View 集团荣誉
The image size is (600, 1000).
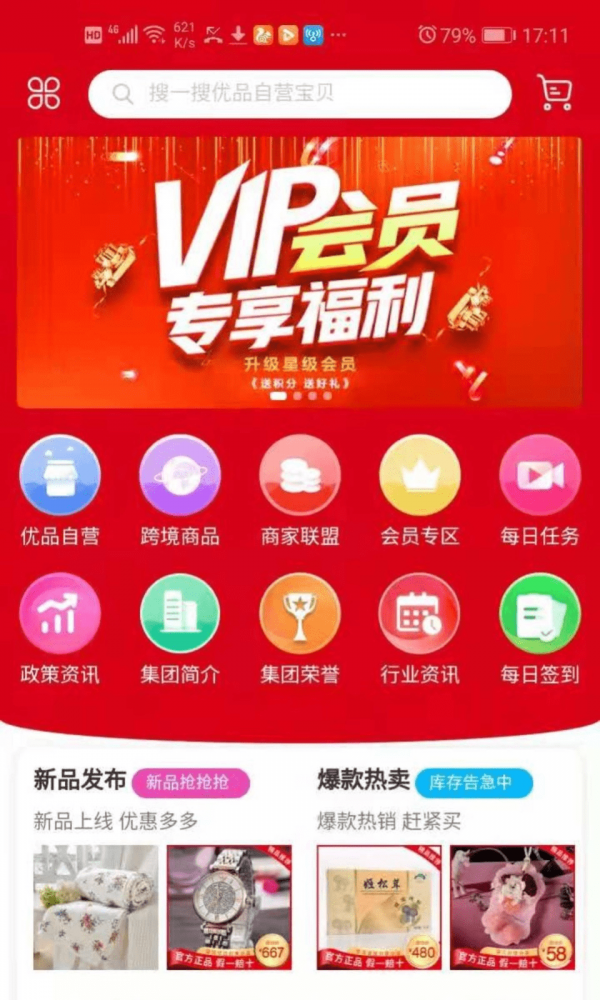pyautogui.click(x=300, y=614)
